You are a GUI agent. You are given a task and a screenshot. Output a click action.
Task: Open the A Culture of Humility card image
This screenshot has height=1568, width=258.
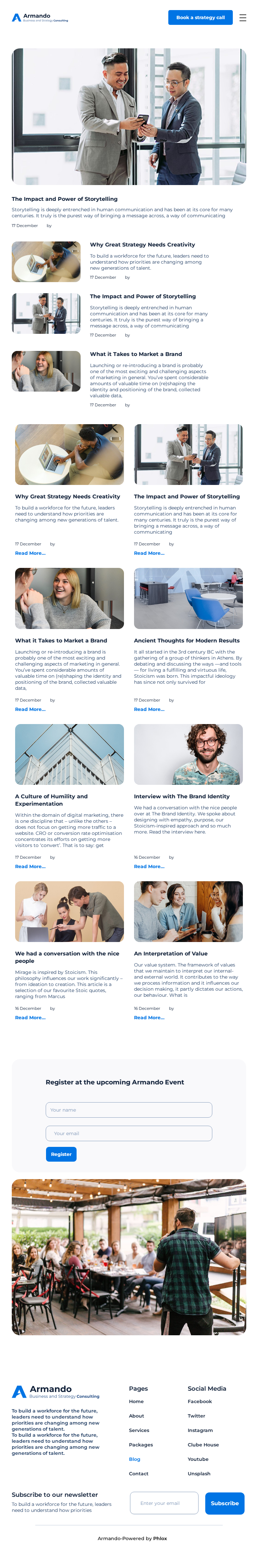pyautogui.click(x=69, y=754)
